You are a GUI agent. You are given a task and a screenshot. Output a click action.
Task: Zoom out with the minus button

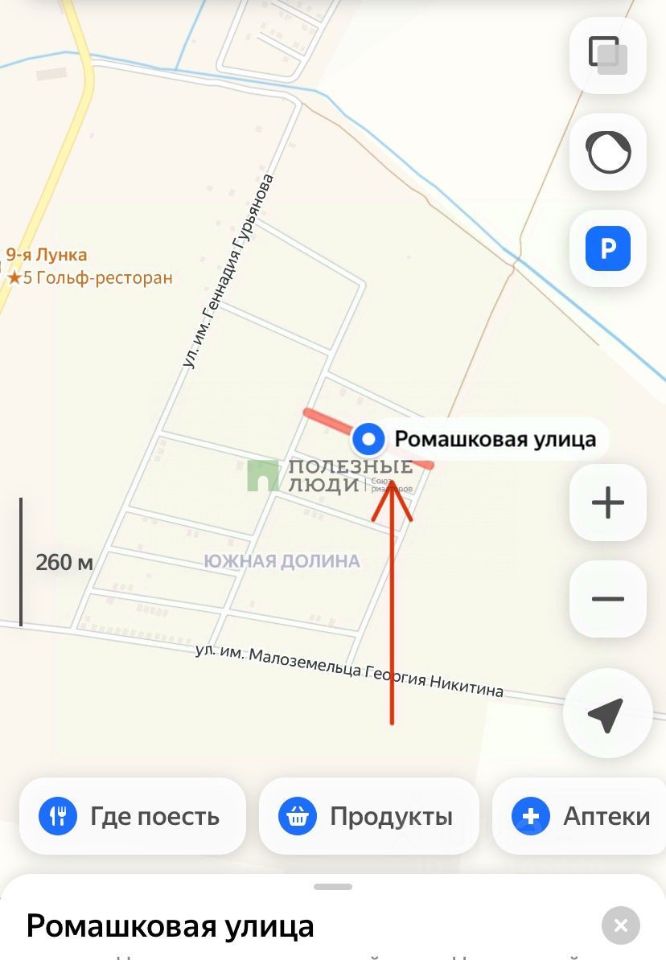coord(607,599)
